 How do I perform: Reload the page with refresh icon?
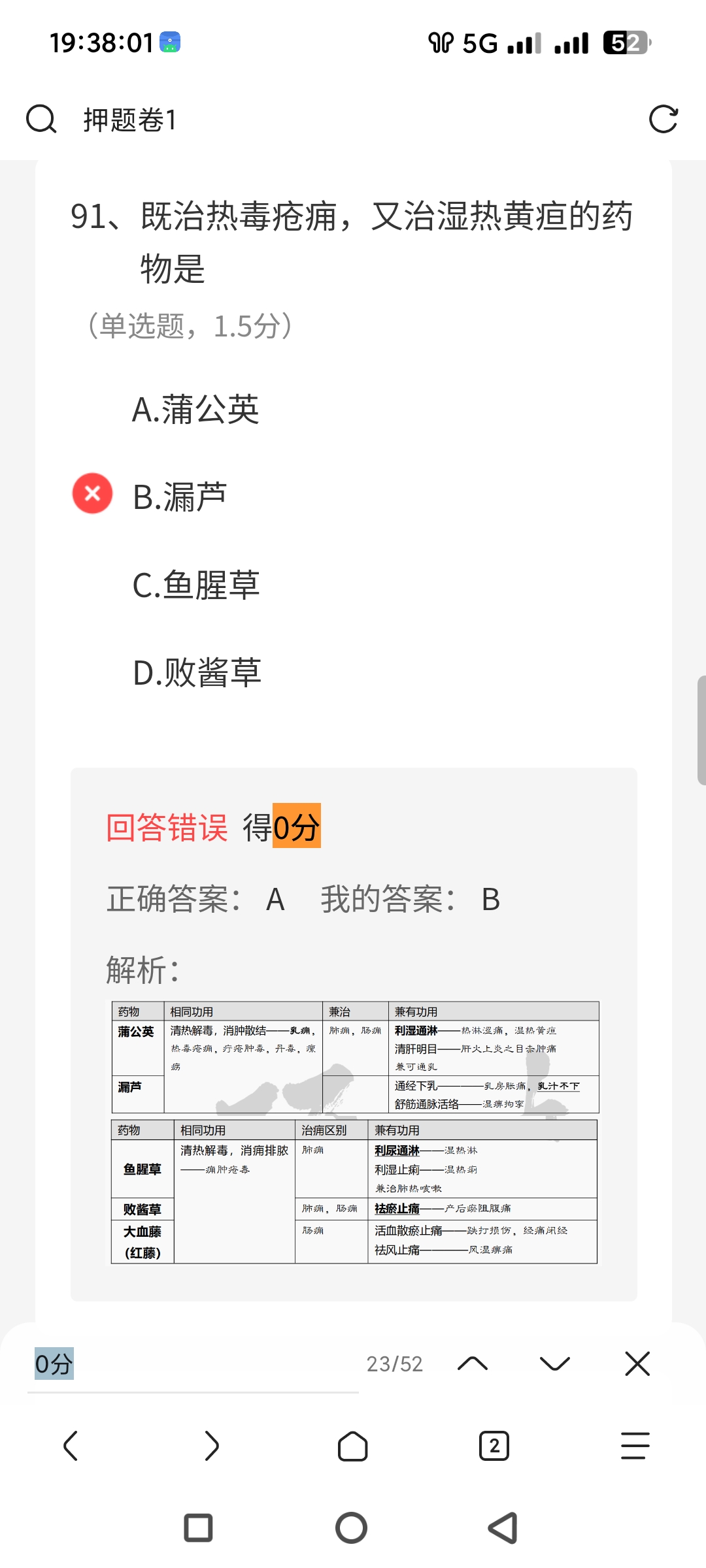click(663, 120)
